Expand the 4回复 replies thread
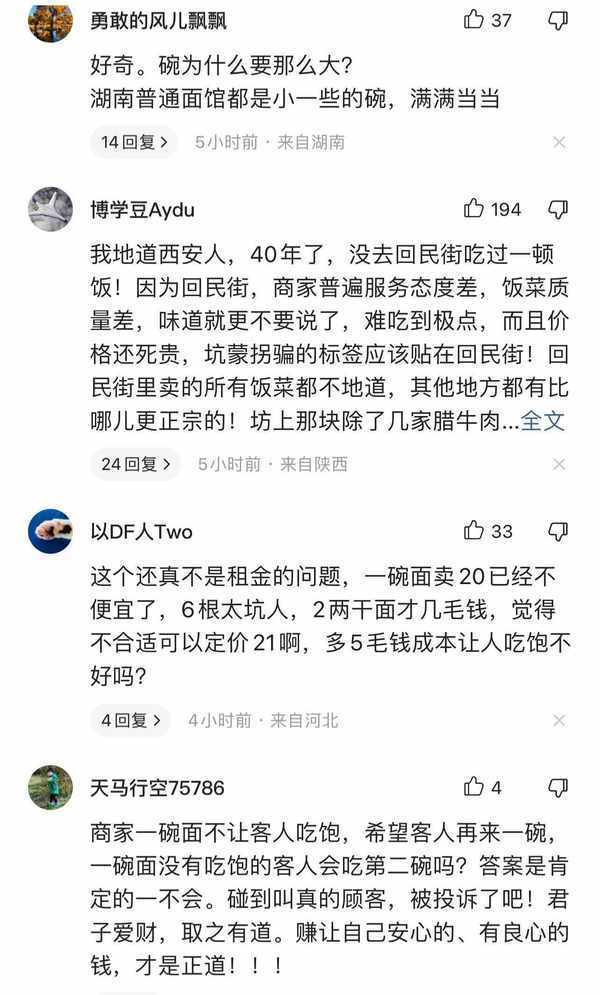600x995 pixels. pyautogui.click(x=130, y=720)
